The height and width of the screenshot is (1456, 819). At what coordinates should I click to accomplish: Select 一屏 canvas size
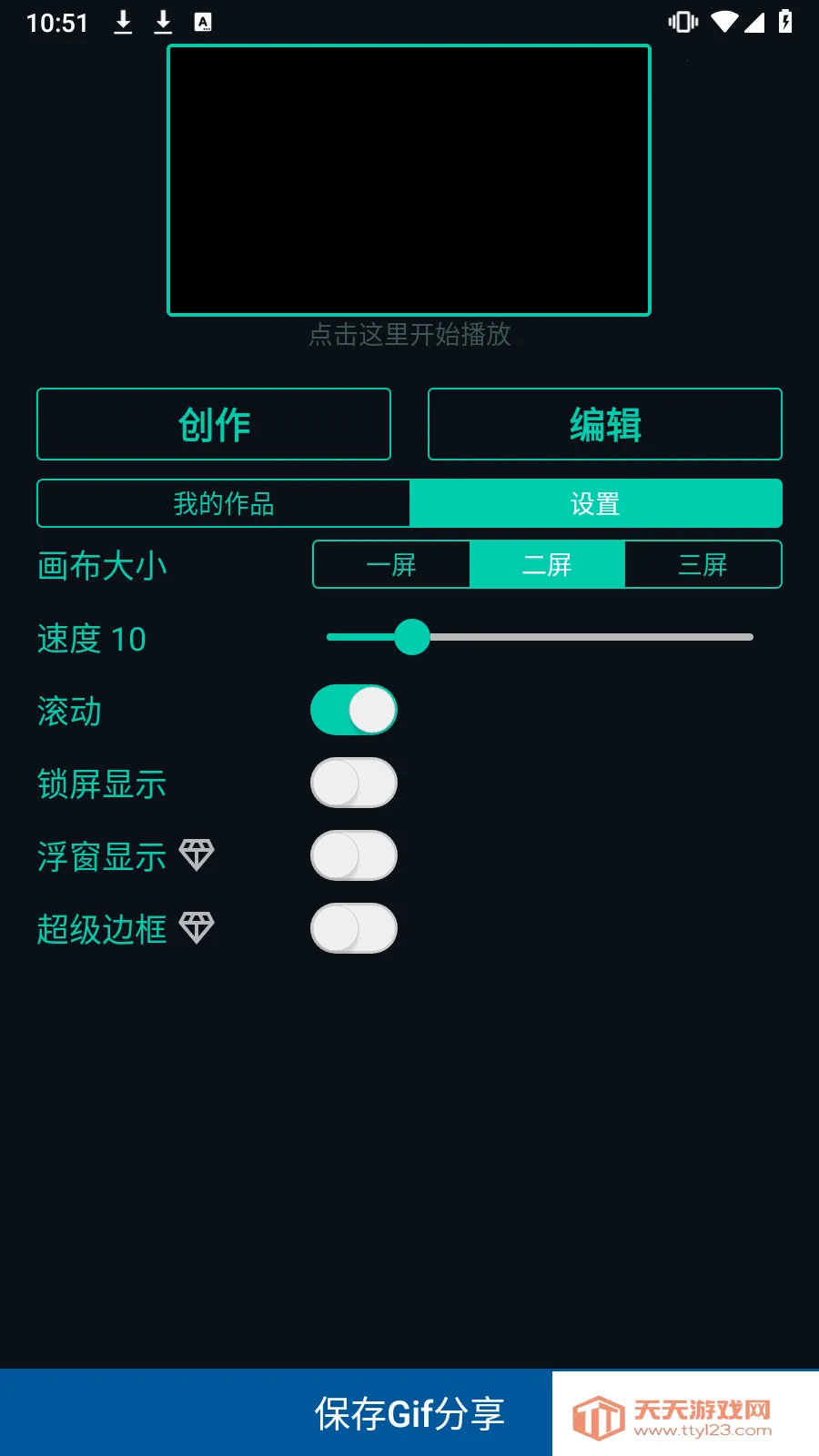pos(391,564)
